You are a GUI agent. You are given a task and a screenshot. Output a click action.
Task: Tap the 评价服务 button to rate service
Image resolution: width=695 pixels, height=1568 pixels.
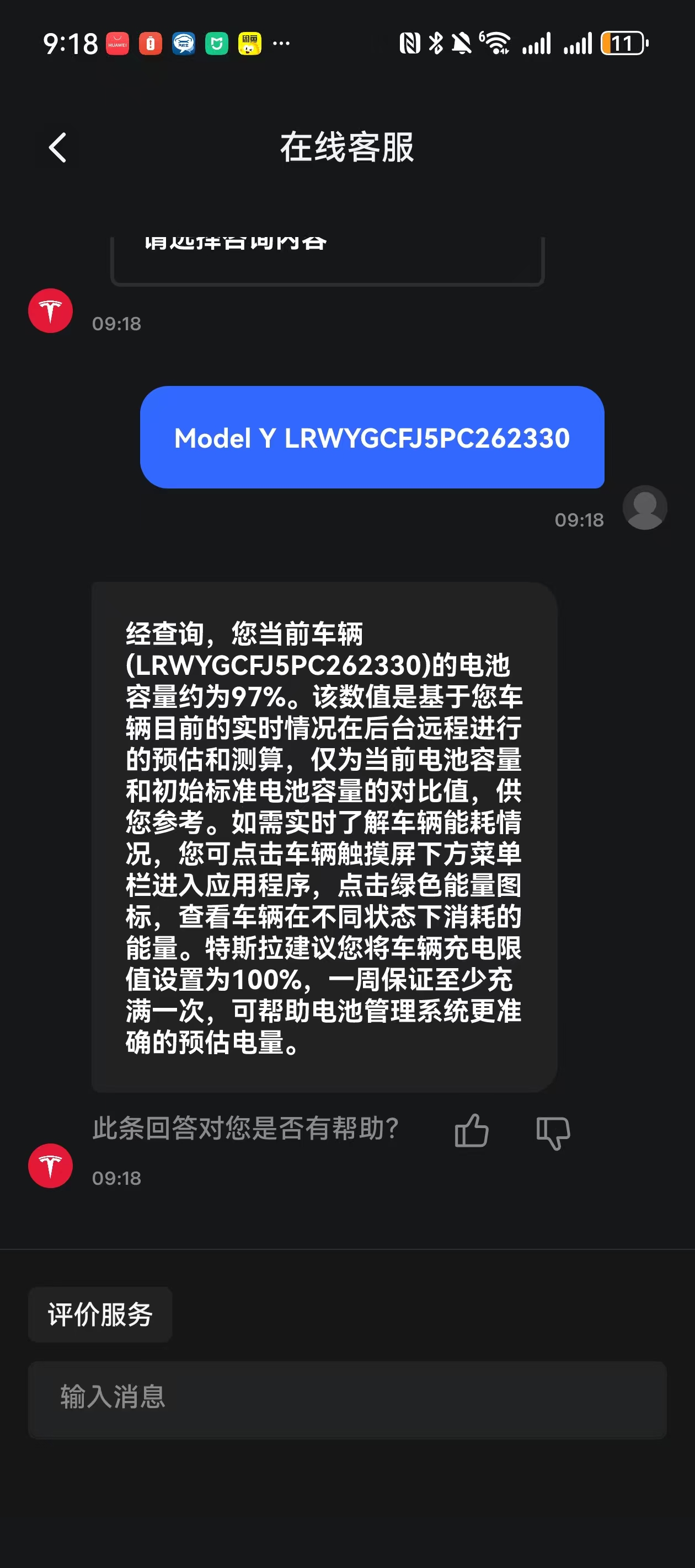[99, 1314]
